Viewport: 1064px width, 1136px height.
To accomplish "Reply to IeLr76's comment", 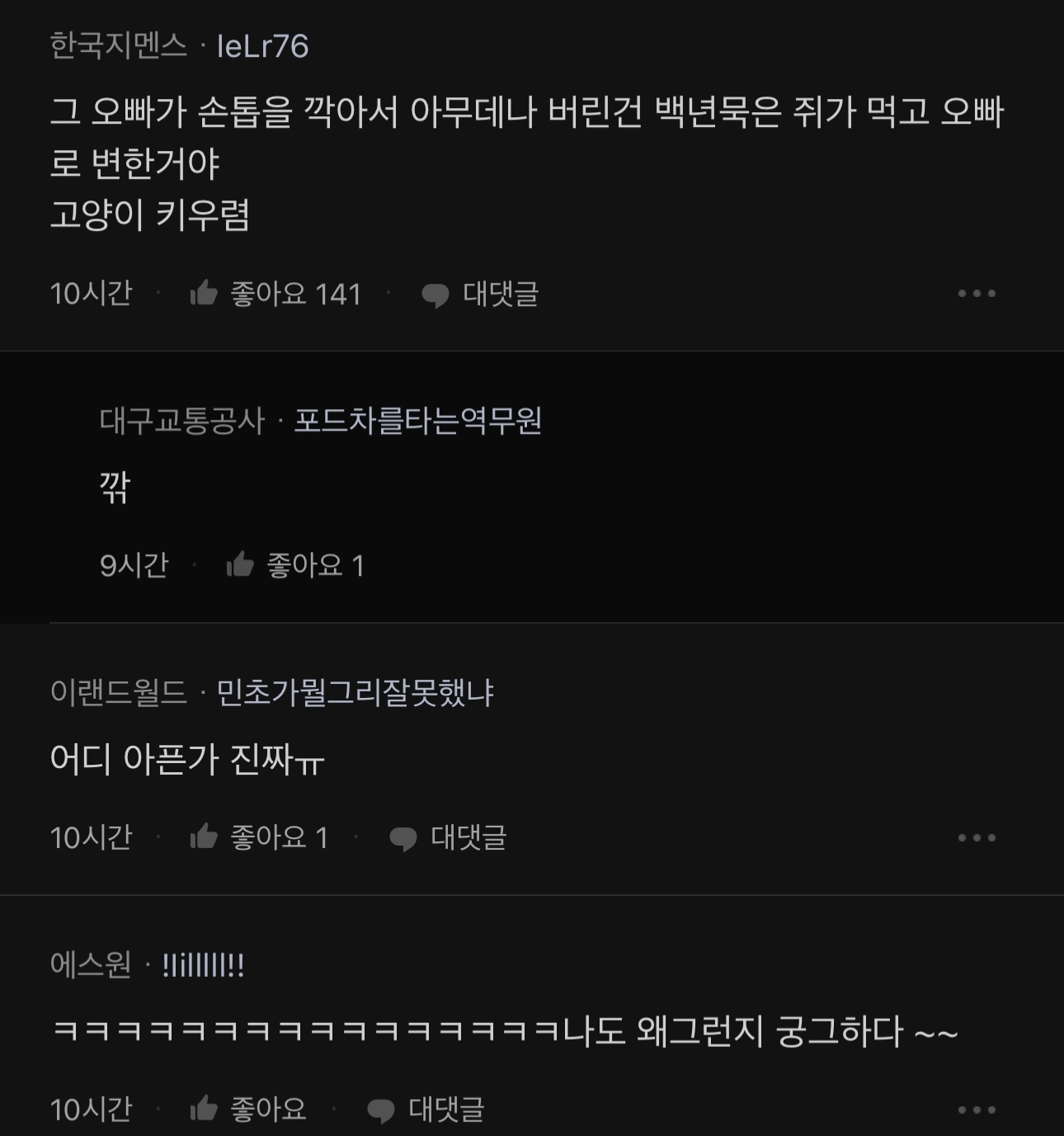I will click(480, 294).
